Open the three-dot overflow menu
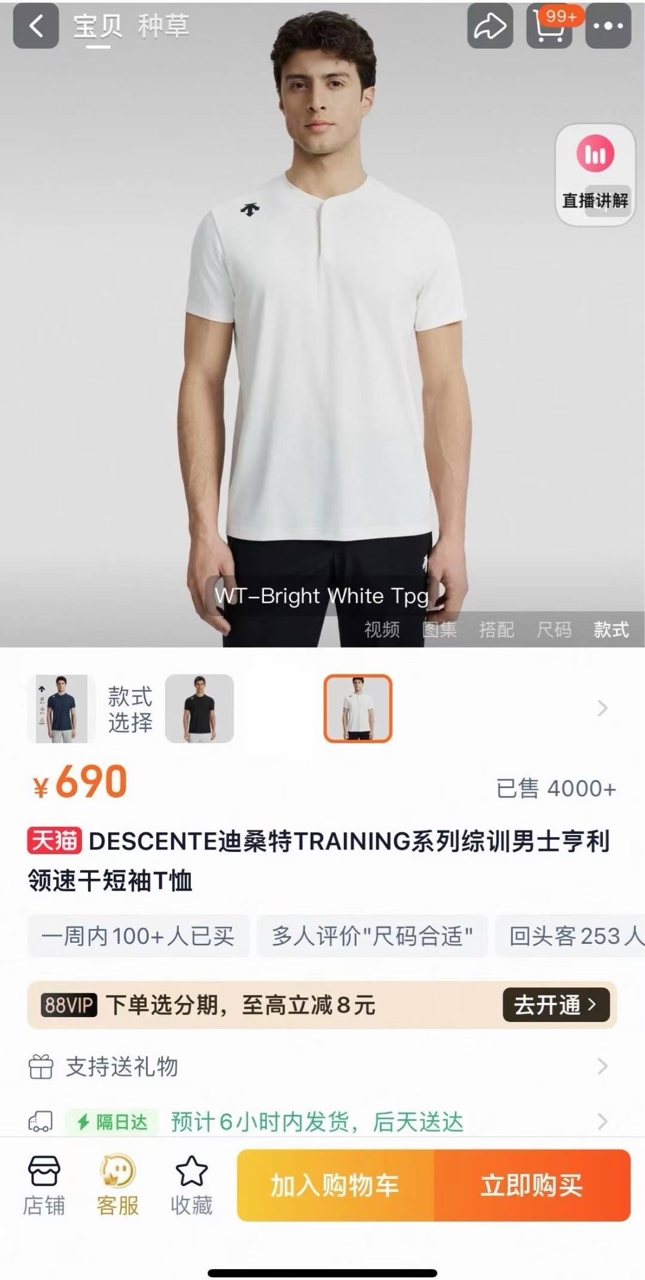 pyautogui.click(x=608, y=27)
